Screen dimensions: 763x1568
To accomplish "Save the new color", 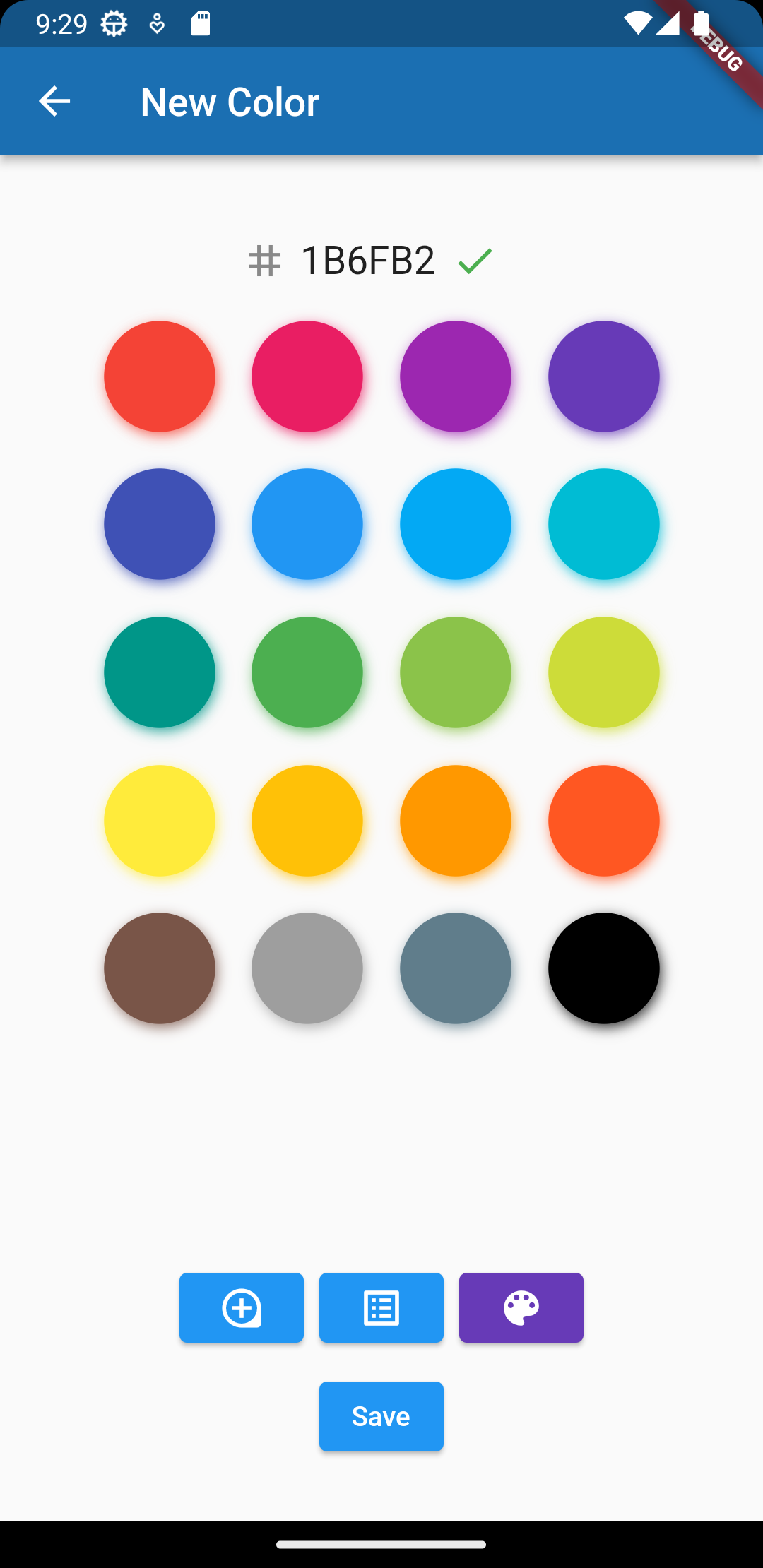I will tap(381, 1416).
